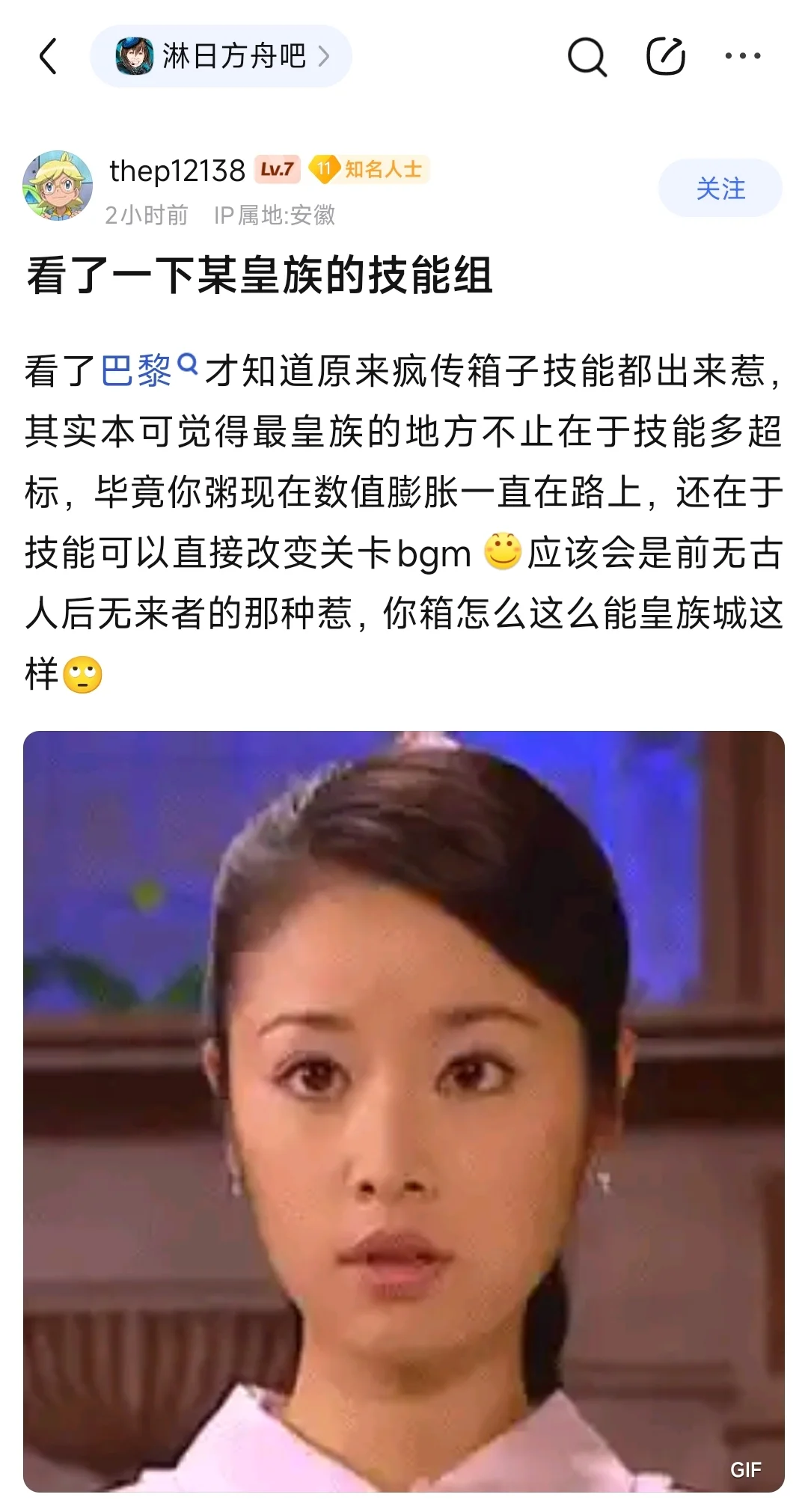
Task: Tap the 知名人士 badge next to username
Action: click(370, 170)
